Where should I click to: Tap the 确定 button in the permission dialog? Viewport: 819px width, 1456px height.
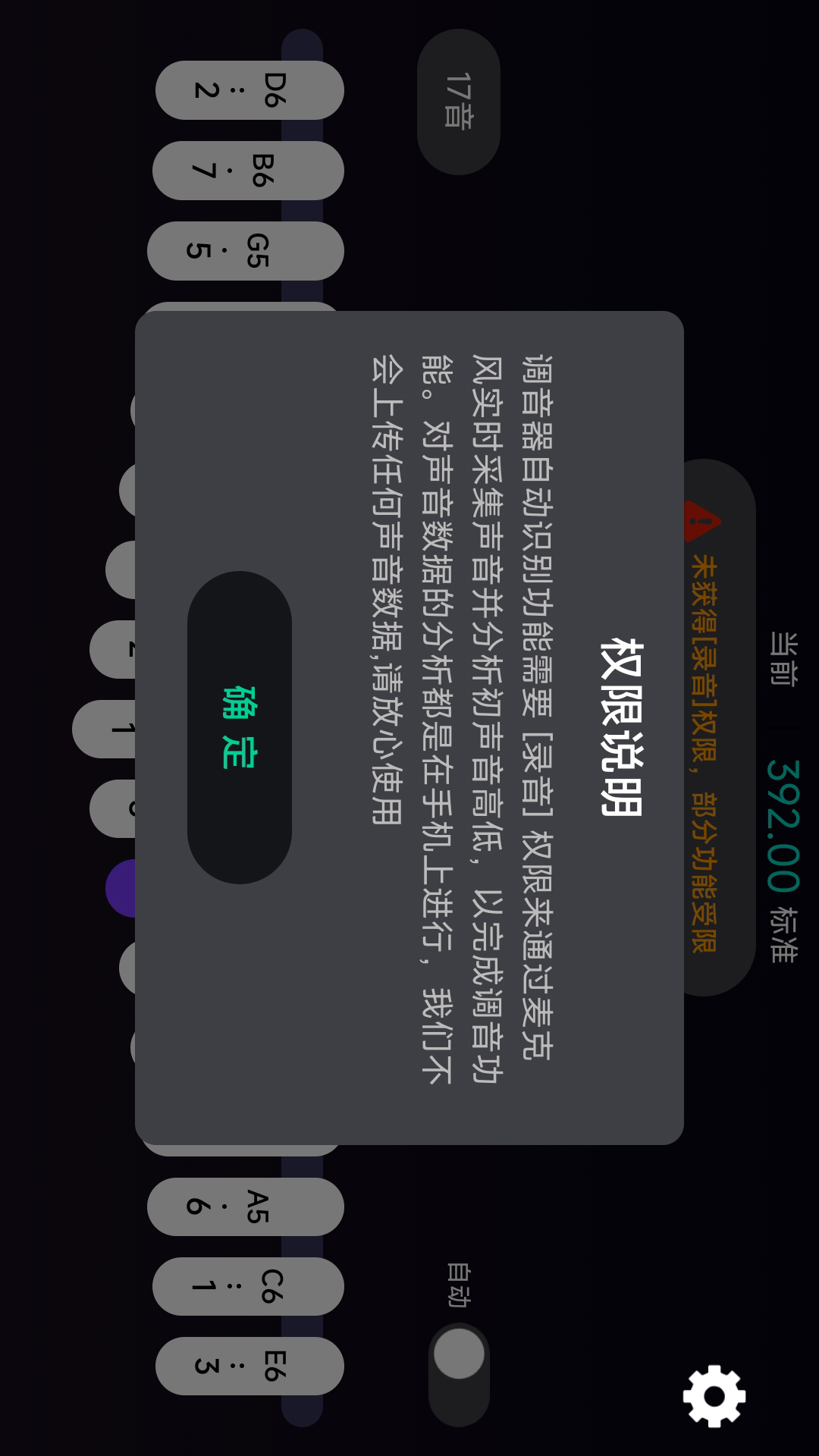(x=240, y=727)
